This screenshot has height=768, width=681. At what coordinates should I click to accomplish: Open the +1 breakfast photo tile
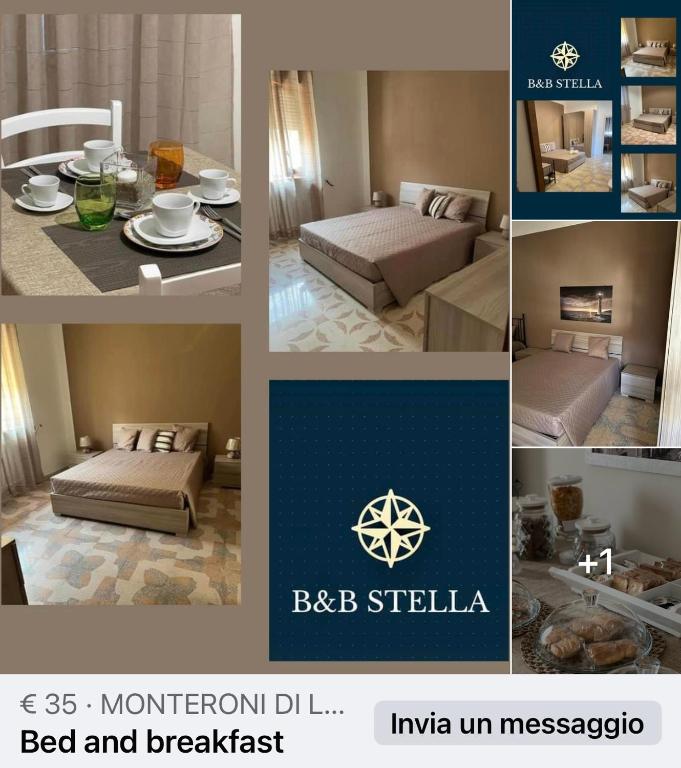pos(597,561)
